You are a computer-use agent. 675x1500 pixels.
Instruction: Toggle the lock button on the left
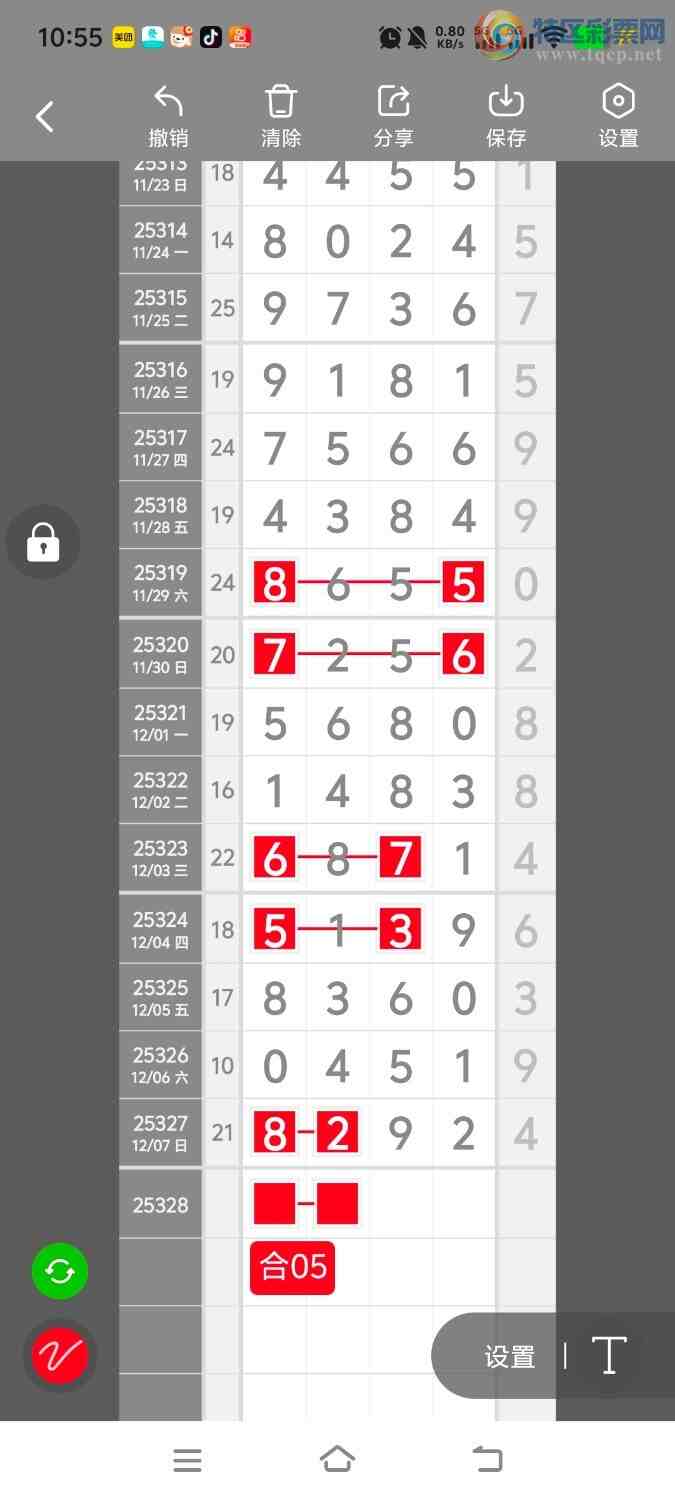click(x=43, y=543)
